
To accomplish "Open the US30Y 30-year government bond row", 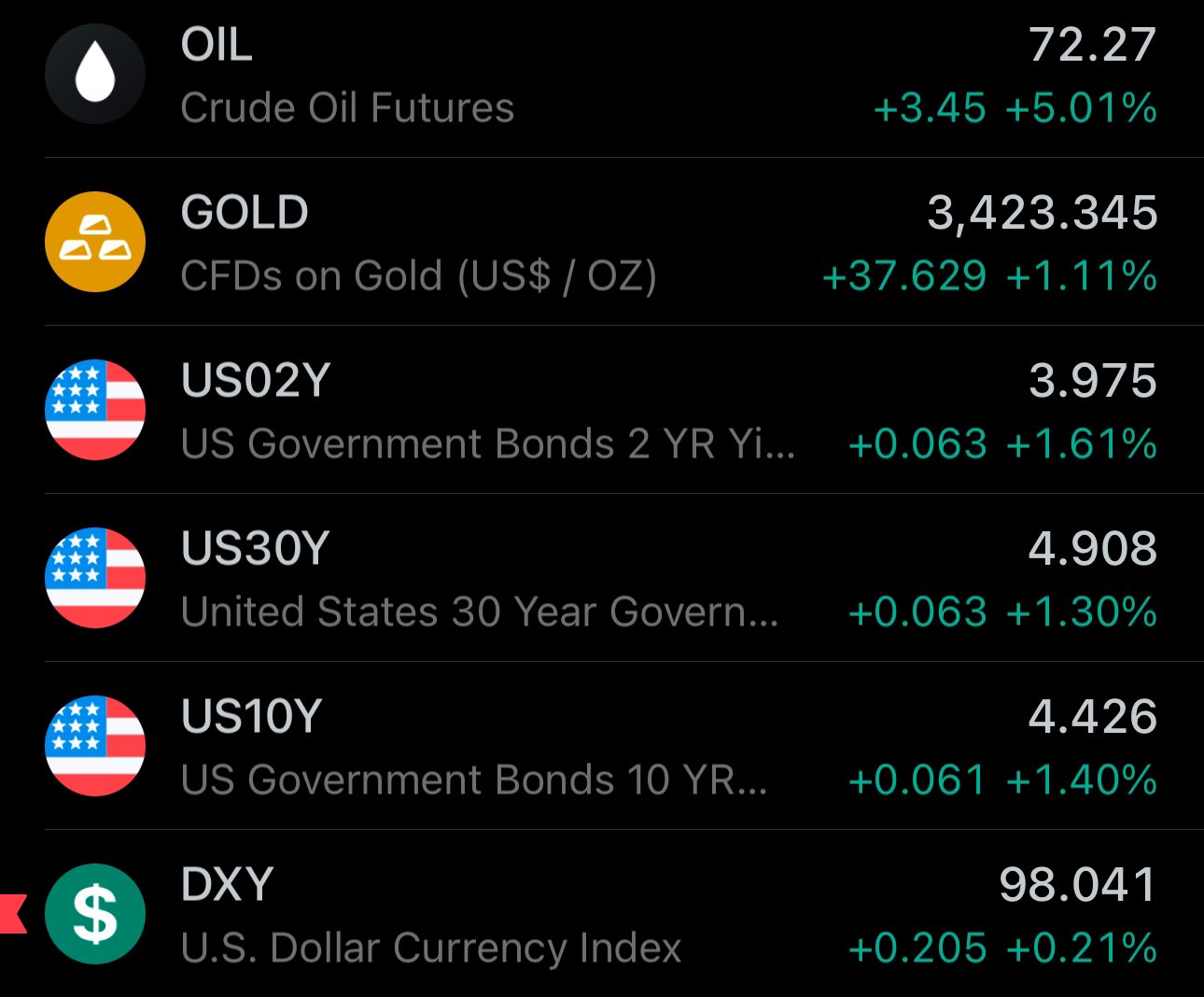I will tap(602, 579).
